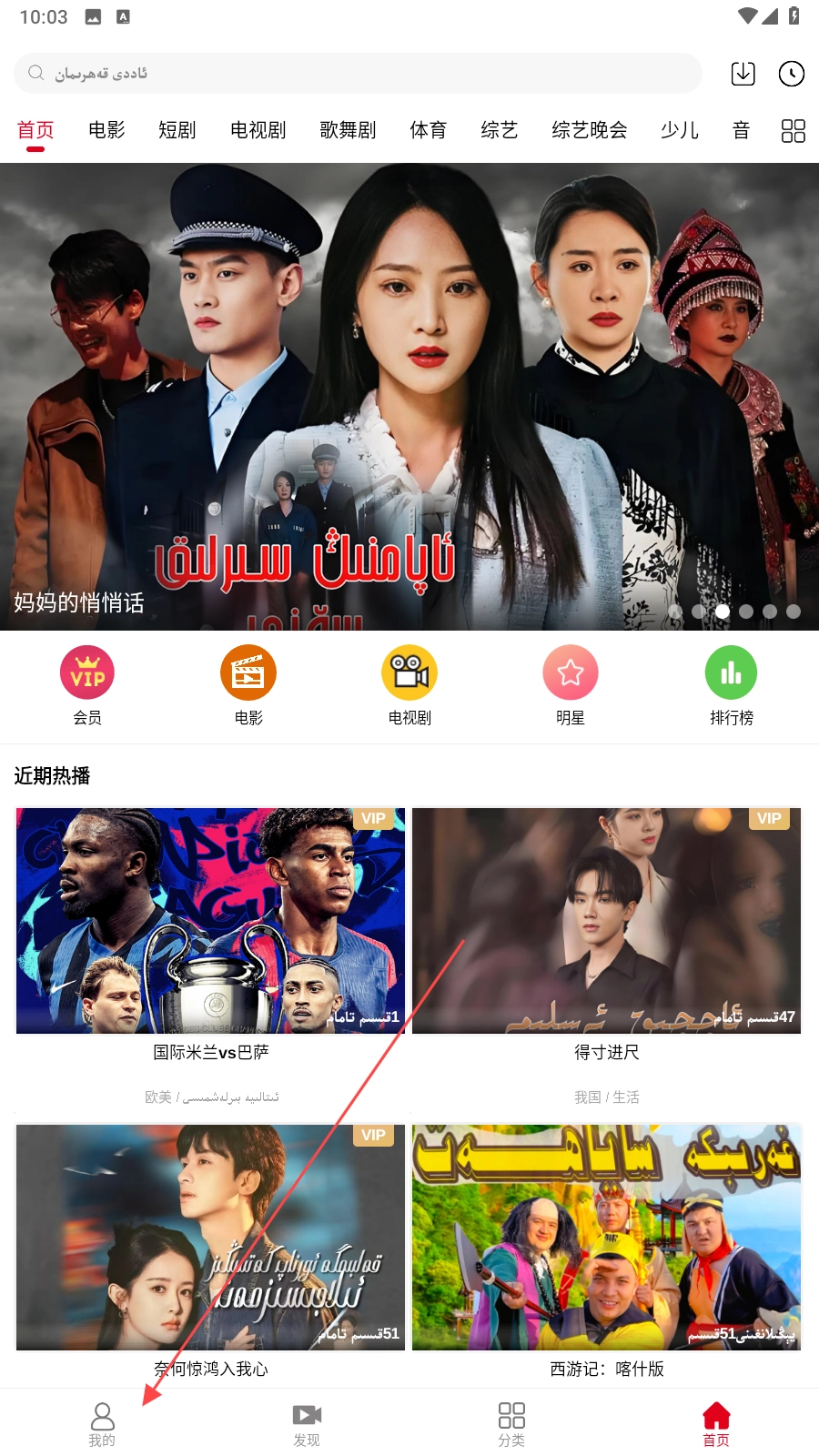Switch to the 发现 bottom tab

coord(307,1423)
